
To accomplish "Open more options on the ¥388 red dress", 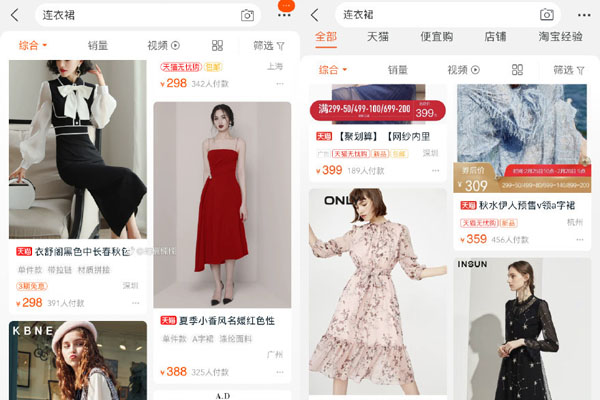I will [279, 372].
